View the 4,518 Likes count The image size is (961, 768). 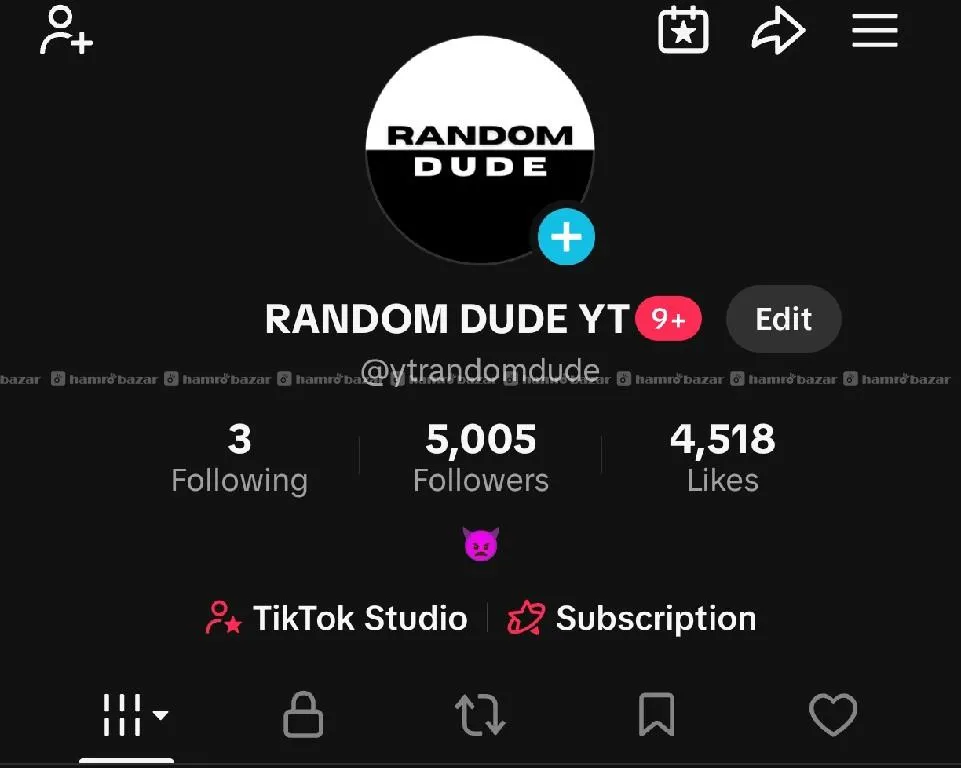click(722, 458)
